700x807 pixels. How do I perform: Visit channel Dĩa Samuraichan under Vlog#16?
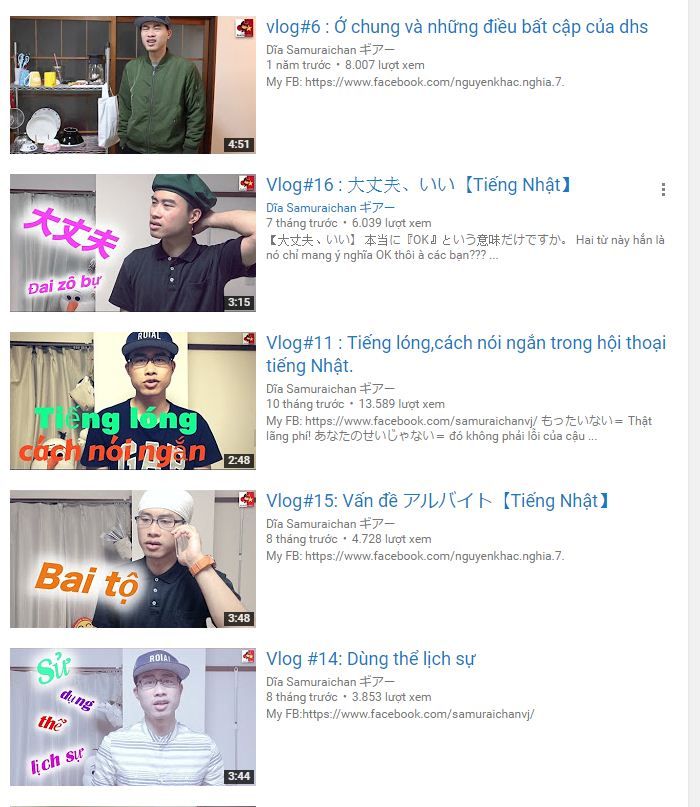[x=330, y=207]
